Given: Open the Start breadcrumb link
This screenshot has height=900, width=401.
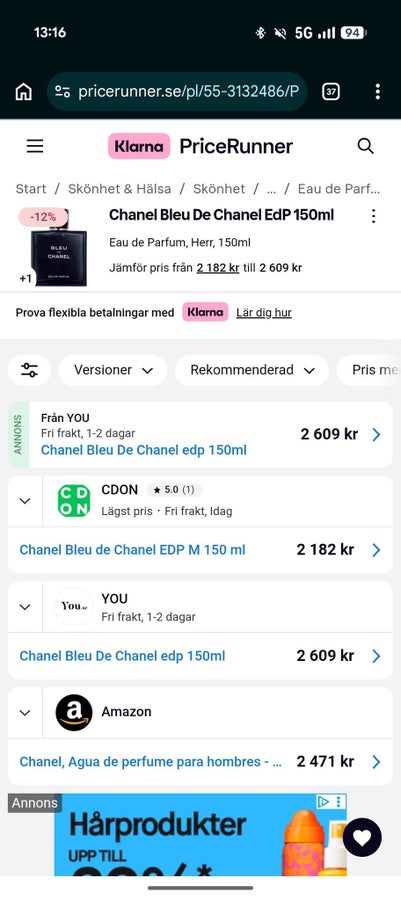Looking at the screenshot, I should pyautogui.click(x=31, y=189).
